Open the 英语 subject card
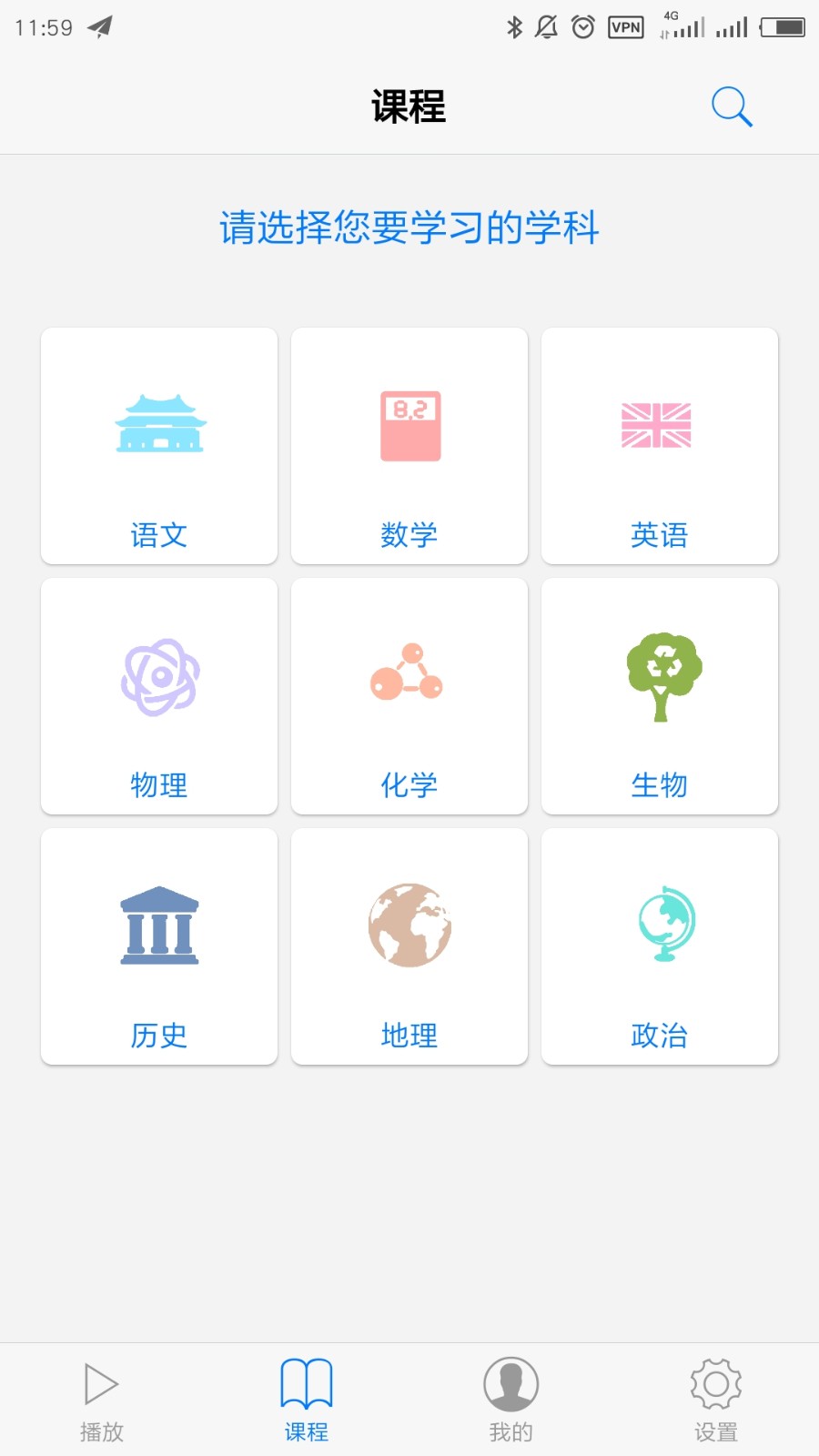This screenshot has width=819, height=1456. pyautogui.click(x=659, y=444)
